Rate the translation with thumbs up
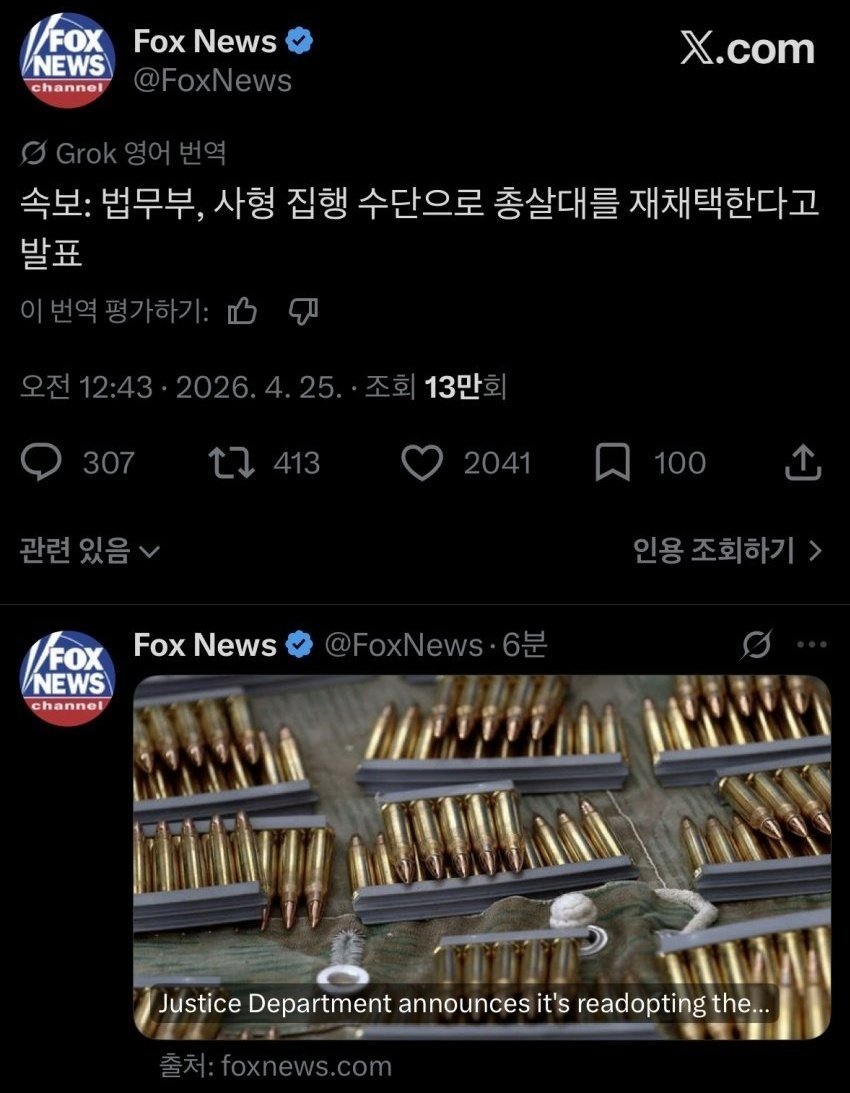The image size is (850, 1093). (242, 312)
